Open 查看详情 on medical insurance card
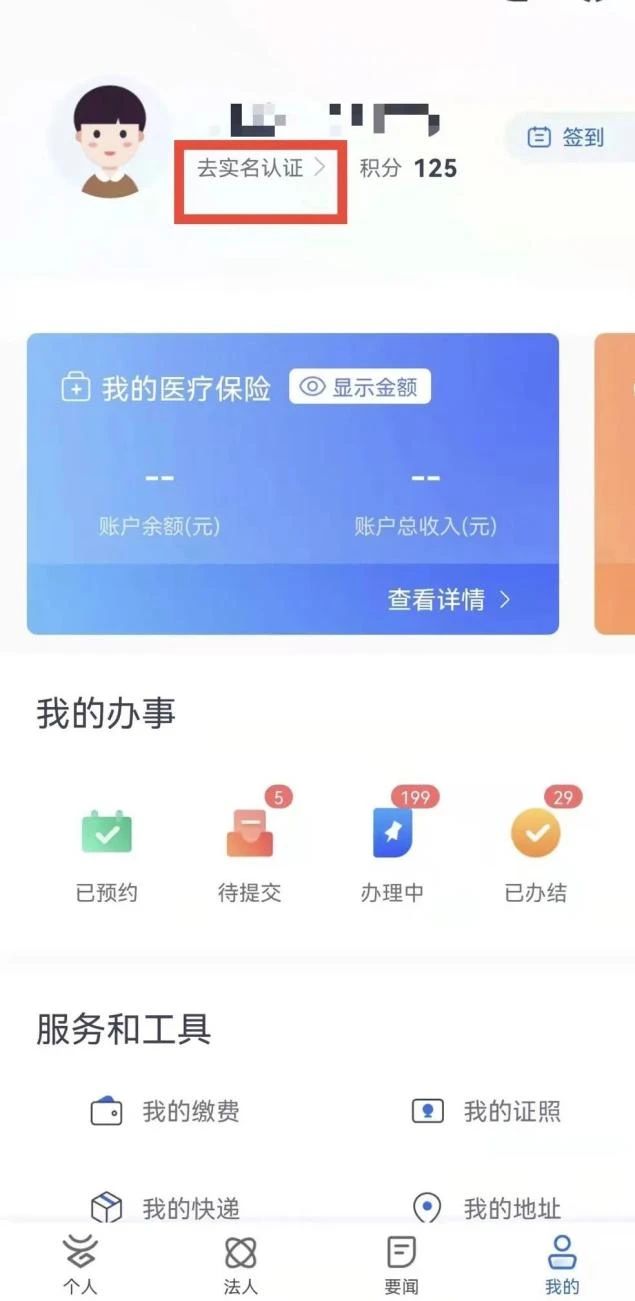This screenshot has height=1301, width=635. point(450,599)
